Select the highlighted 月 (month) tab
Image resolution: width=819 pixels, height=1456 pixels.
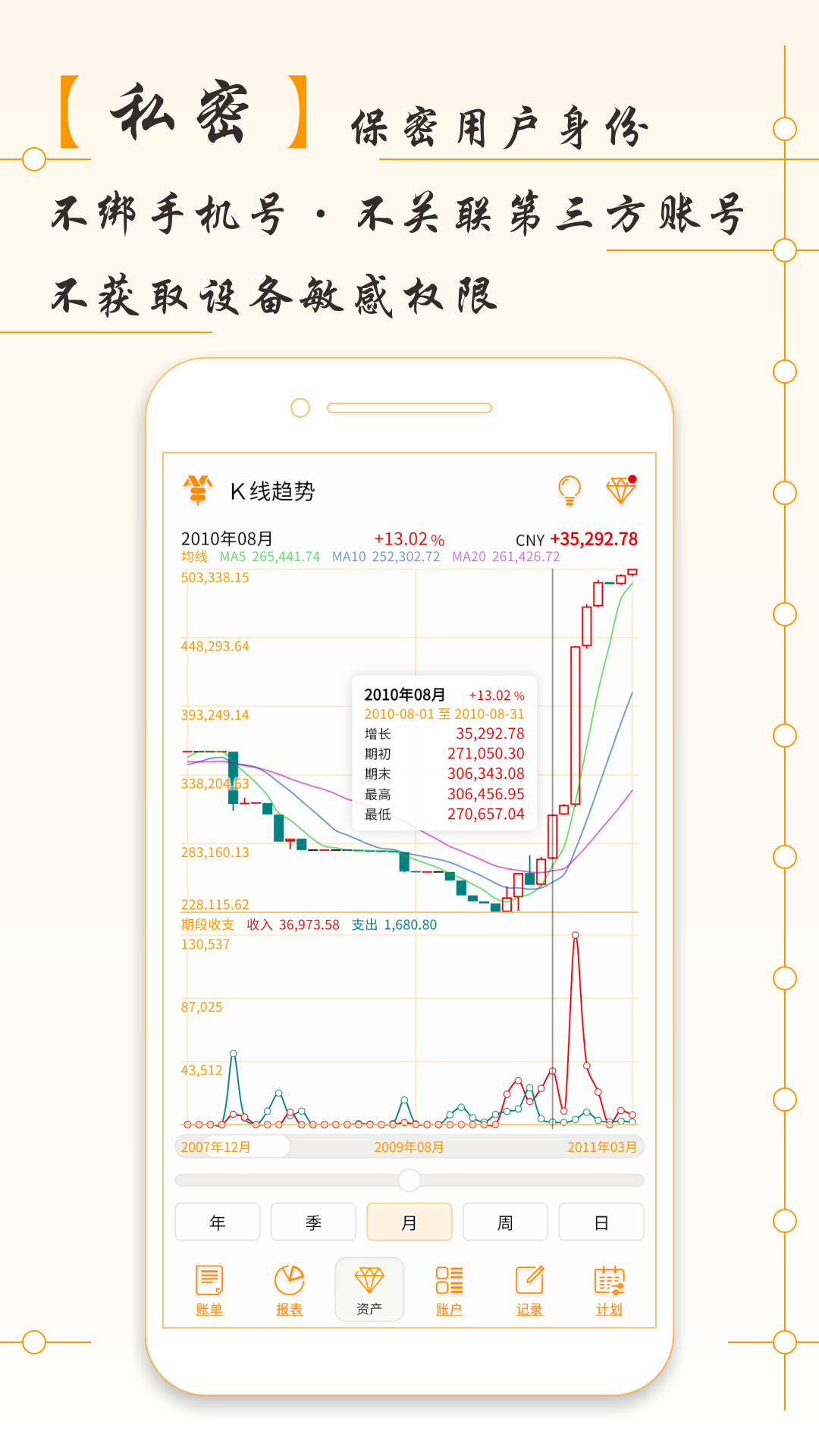(409, 1222)
